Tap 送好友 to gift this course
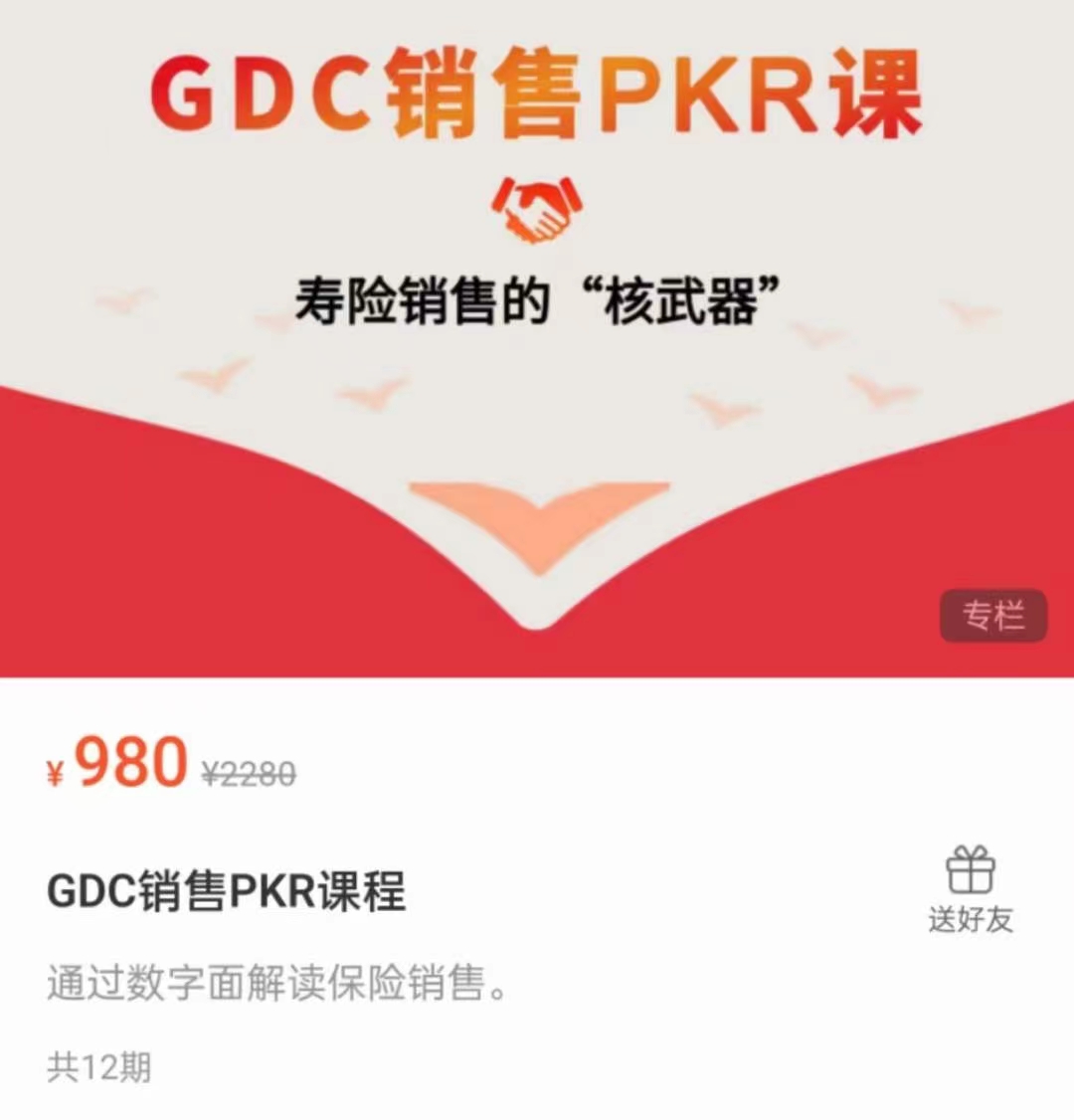The height and width of the screenshot is (1120, 1074). [x=970, y=891]
